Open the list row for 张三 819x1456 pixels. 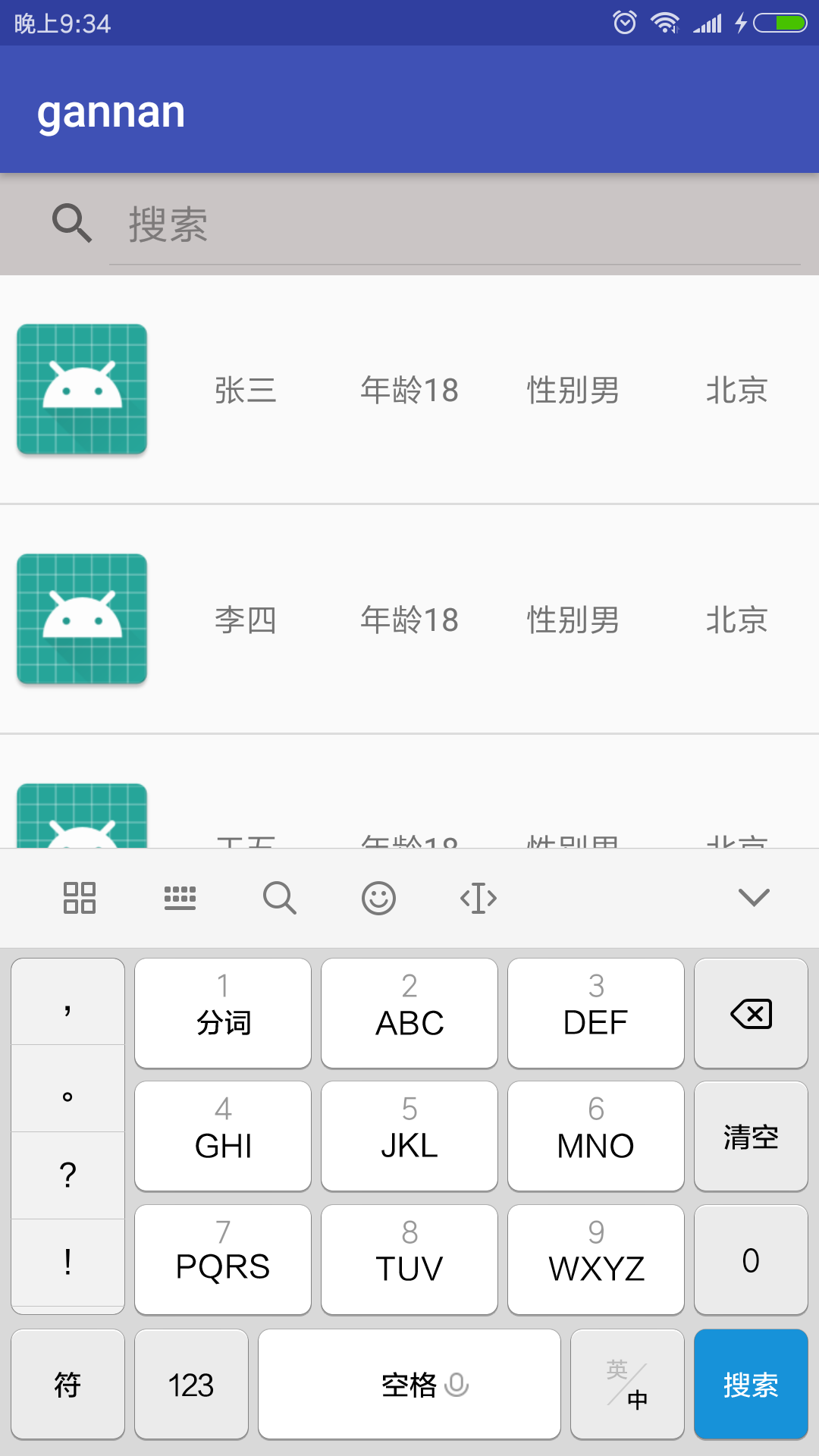click(x=409, y=390)
